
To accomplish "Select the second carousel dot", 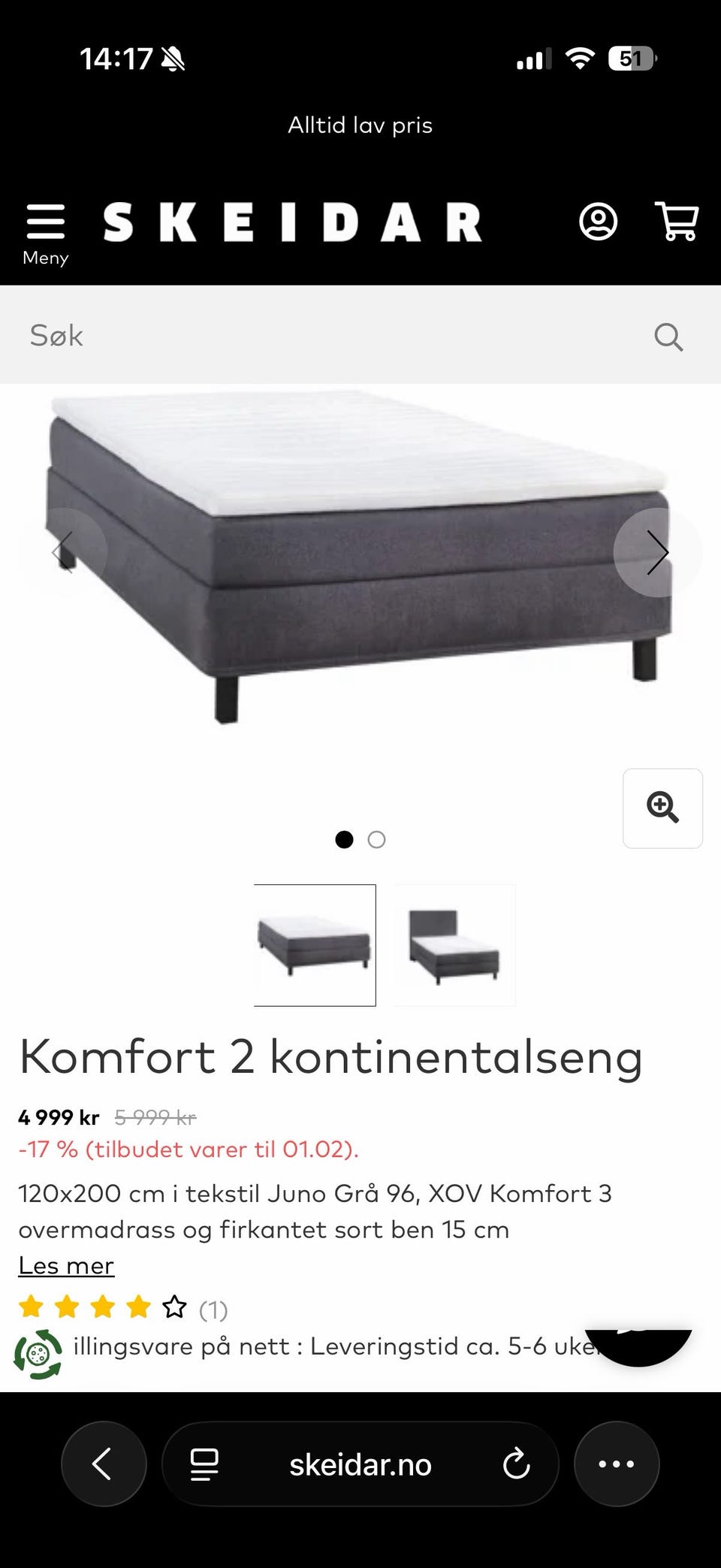I will [x=376, y=839].
